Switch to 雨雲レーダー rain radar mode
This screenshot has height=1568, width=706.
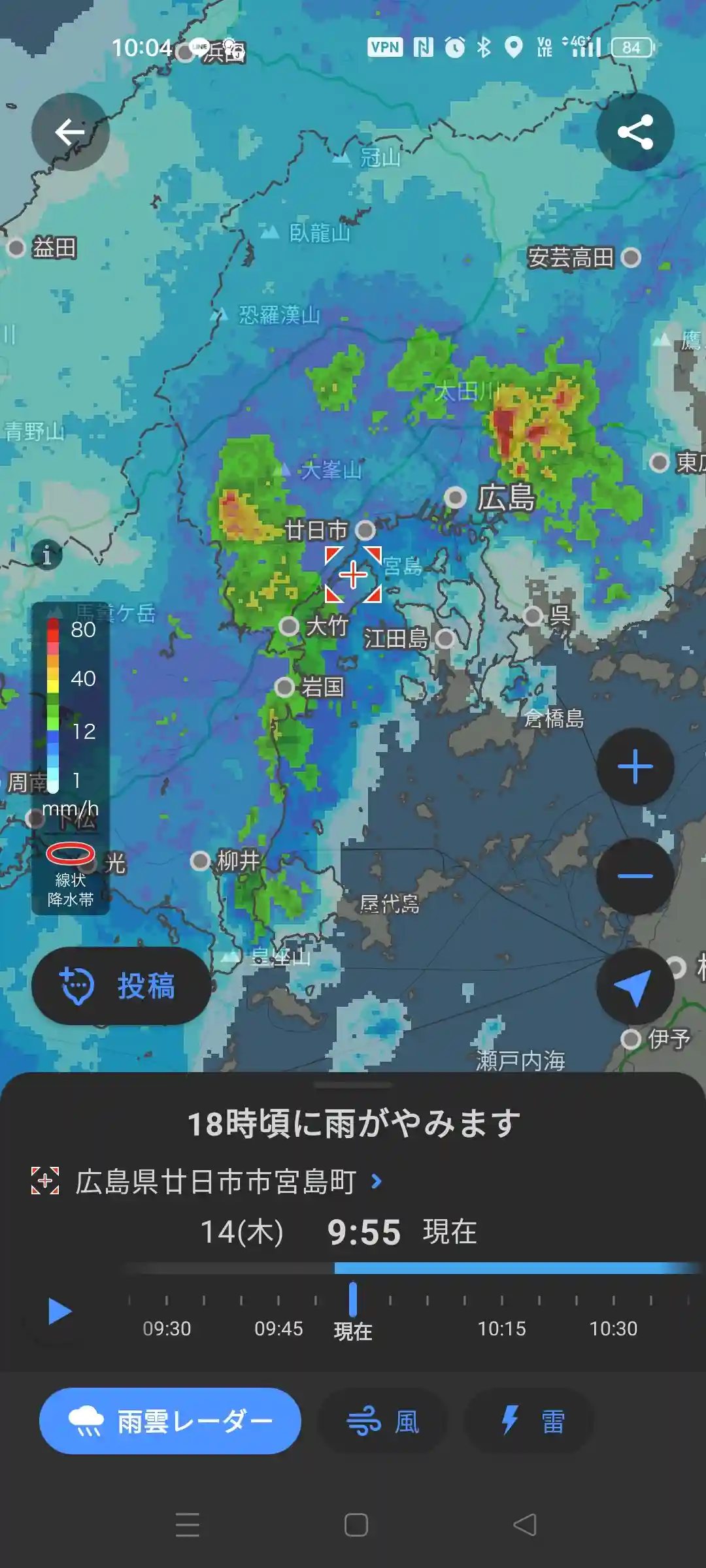(x=170, y=1421)
